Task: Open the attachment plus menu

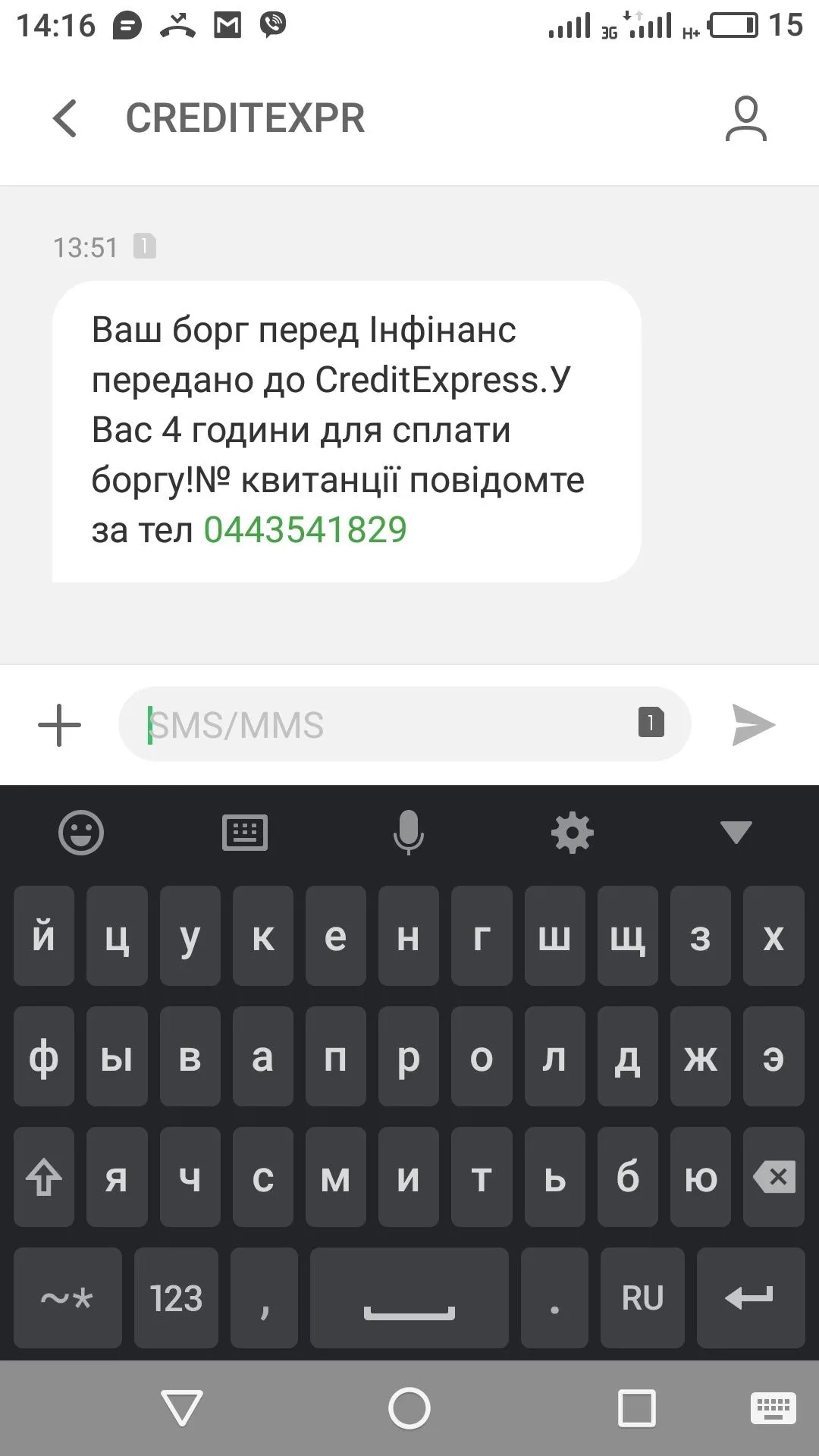Action: 59,725
